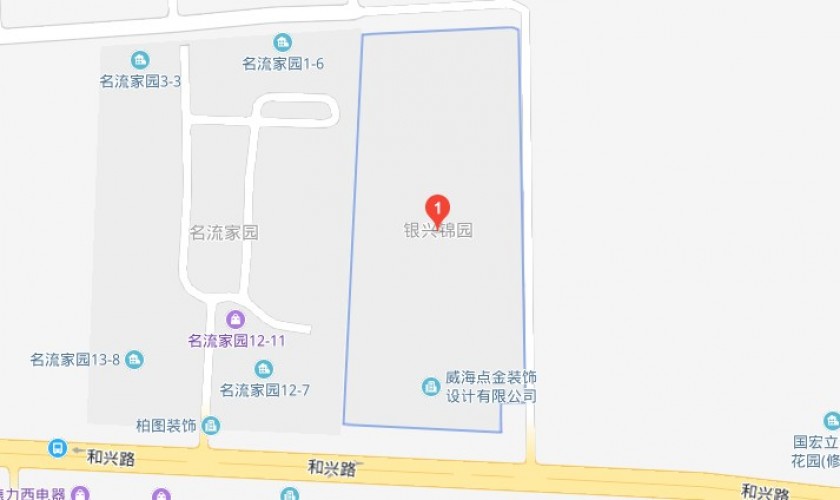840x500 pixels.
Task: Tap the red pin marker numbered 1
Action: tap(437, 207)
